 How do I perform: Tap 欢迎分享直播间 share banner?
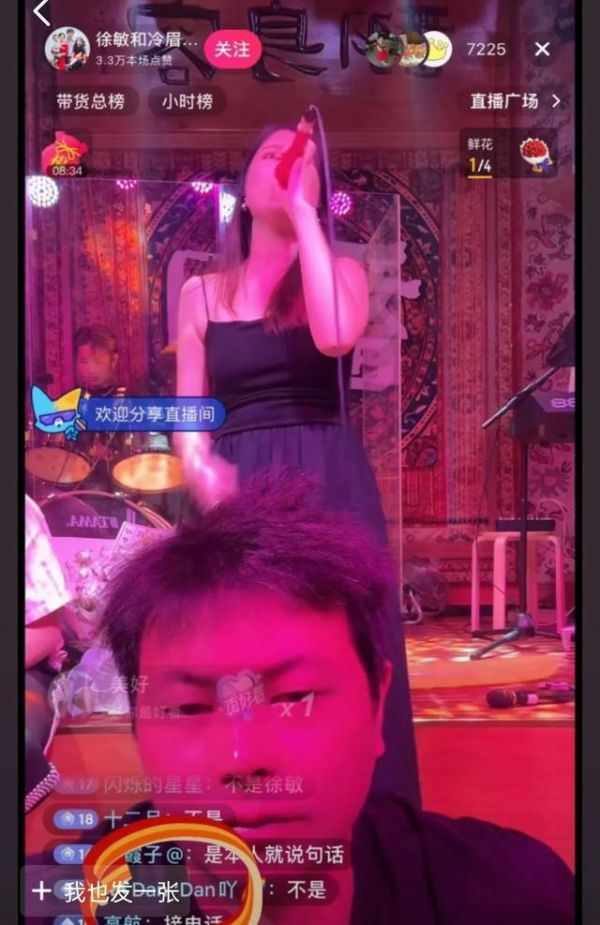[x=152, y=413]
